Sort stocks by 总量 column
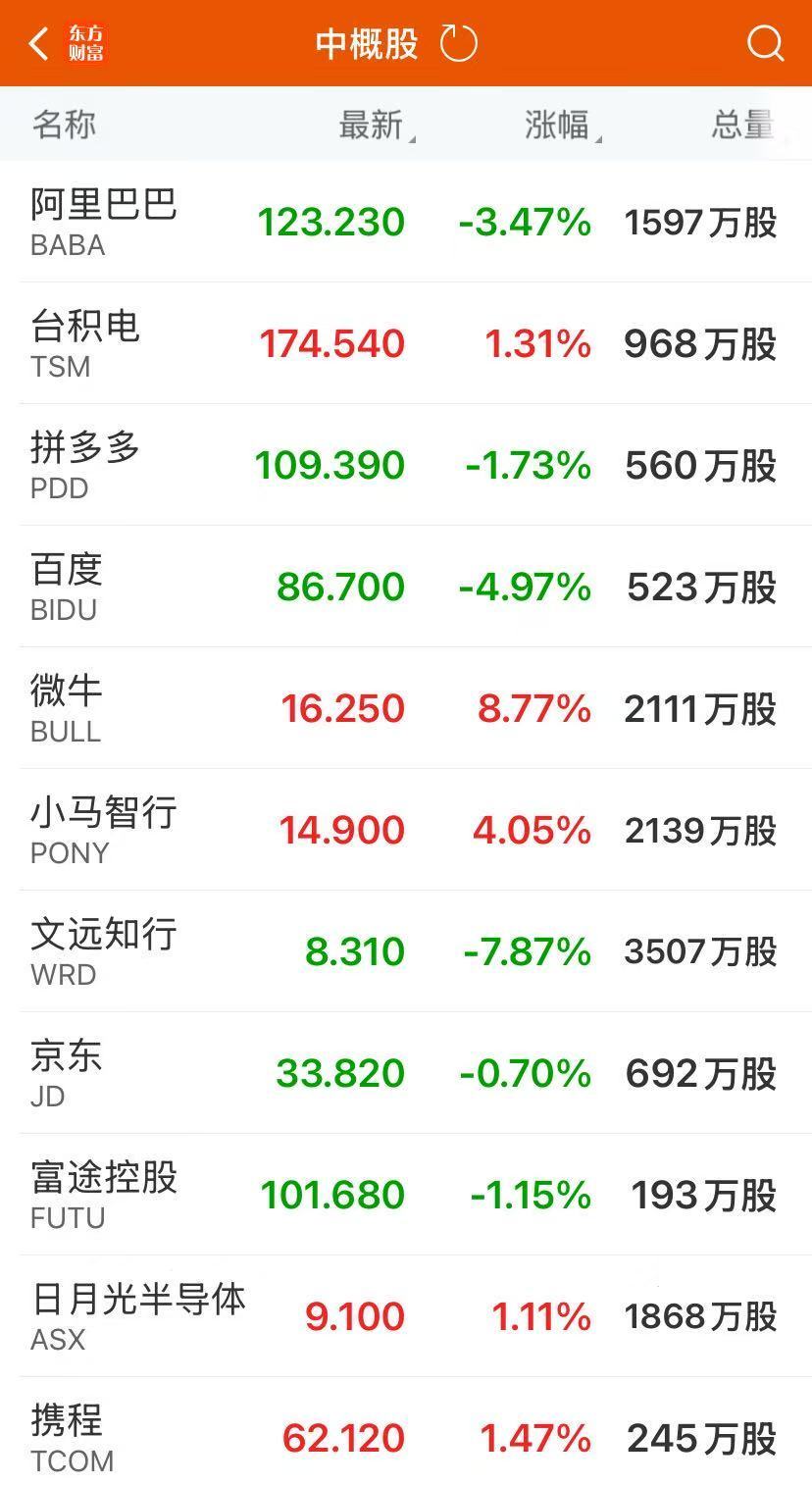The height and width of the screenshot is (1485, 812). point(743,126)
